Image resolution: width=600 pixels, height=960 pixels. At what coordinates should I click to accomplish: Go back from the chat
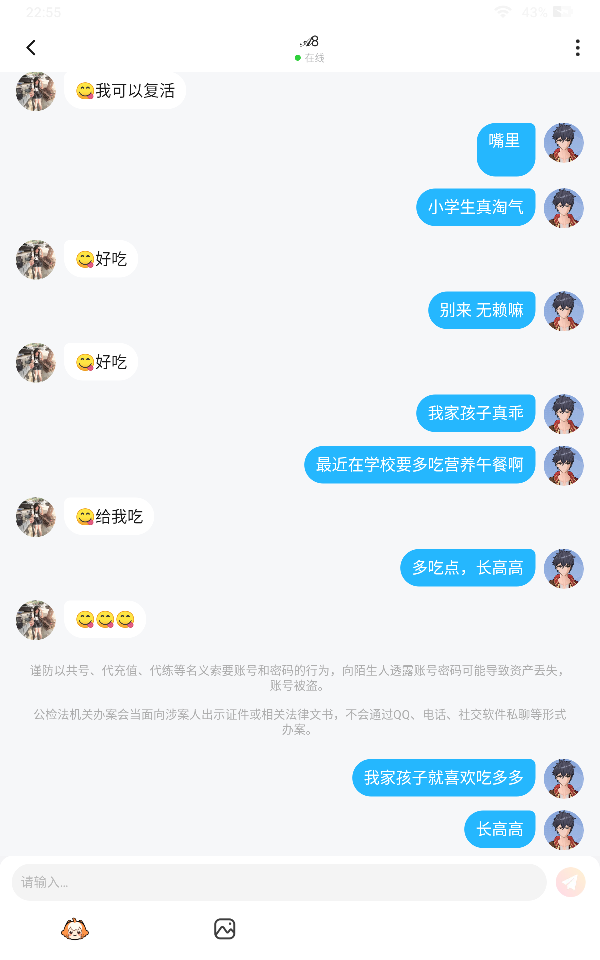click(x=31, y=48)
